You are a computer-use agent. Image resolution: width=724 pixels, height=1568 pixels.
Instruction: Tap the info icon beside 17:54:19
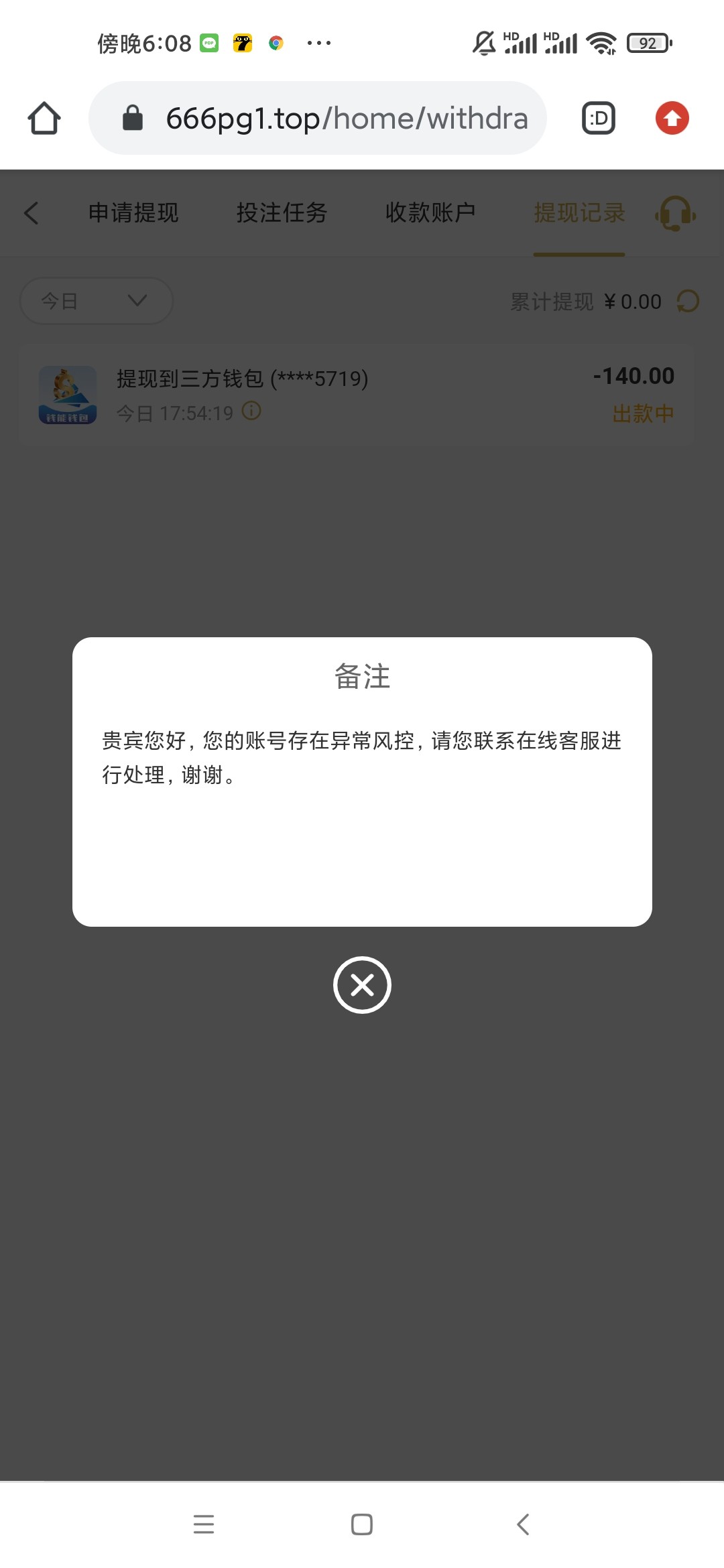coord(251,411)
